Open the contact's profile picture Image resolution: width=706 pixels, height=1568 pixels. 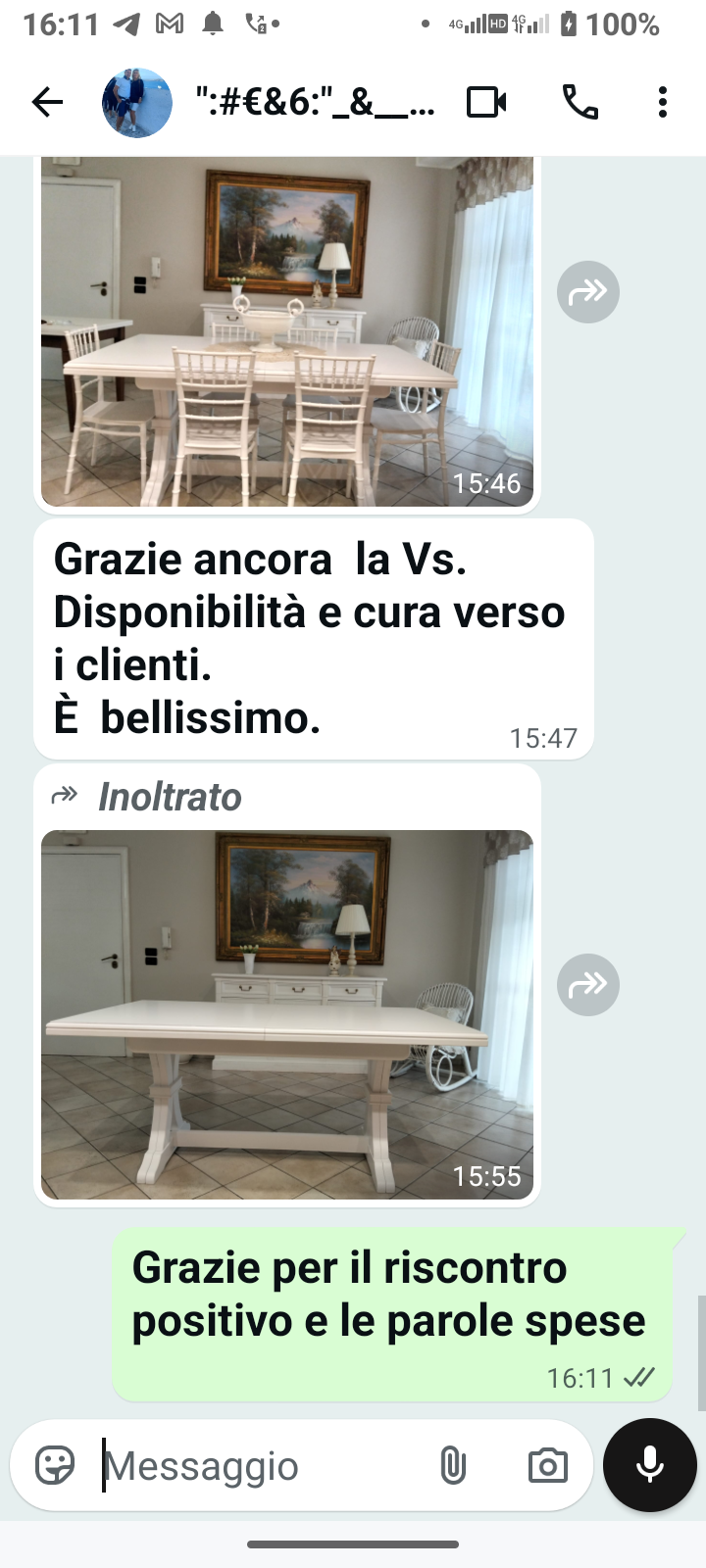pos(137,102)
